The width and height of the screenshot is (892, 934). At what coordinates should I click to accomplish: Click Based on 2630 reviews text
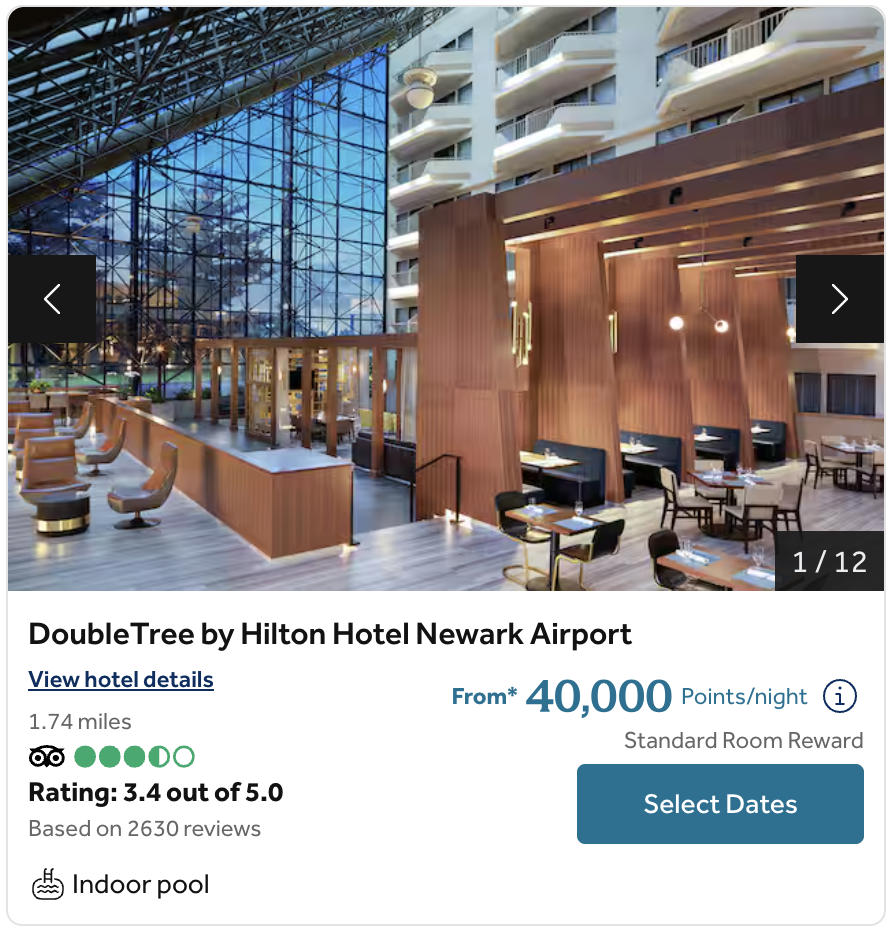(144, 828)
